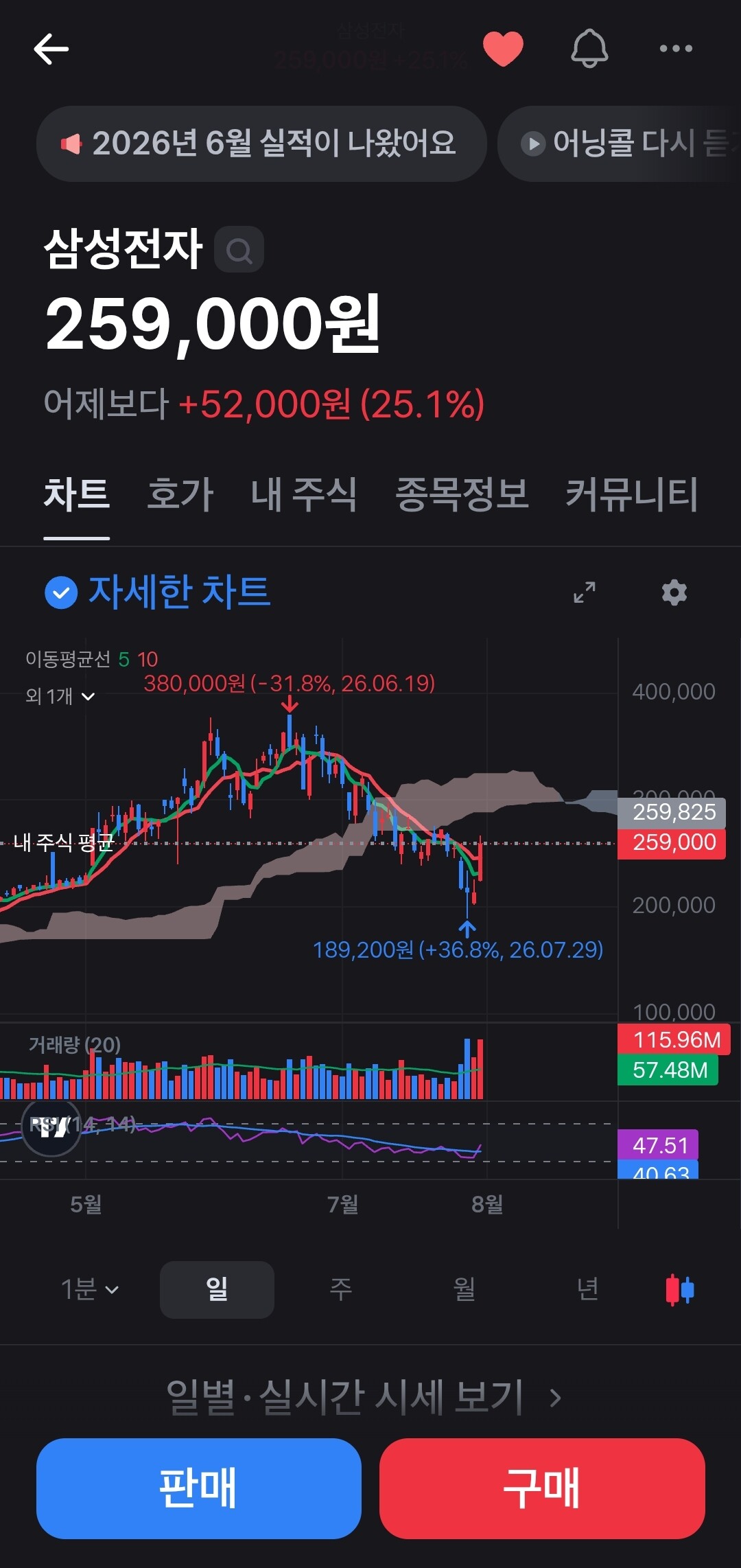Viewport: 741px width, 1568px height.
Task: Toggle the 자세한 차트 checkbox
Action: tap(61, 592)
